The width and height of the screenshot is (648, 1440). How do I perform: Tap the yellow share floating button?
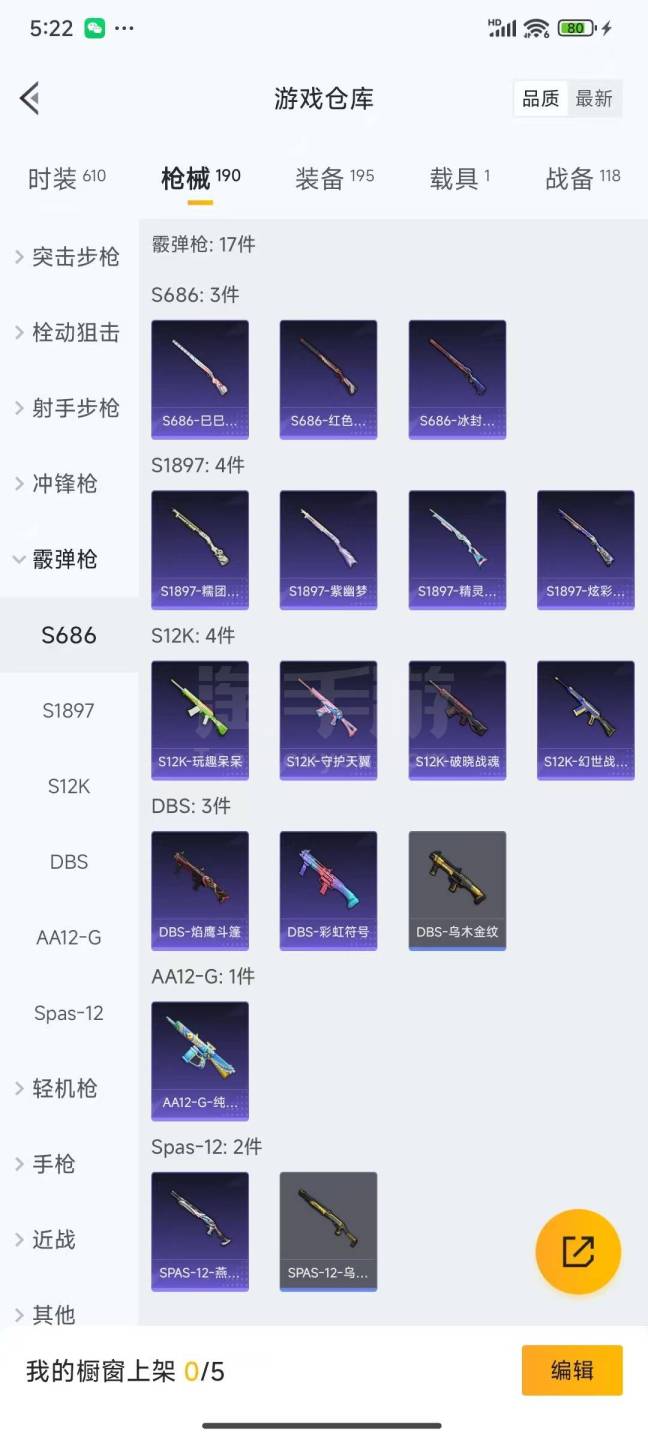tap(578, 1251)
